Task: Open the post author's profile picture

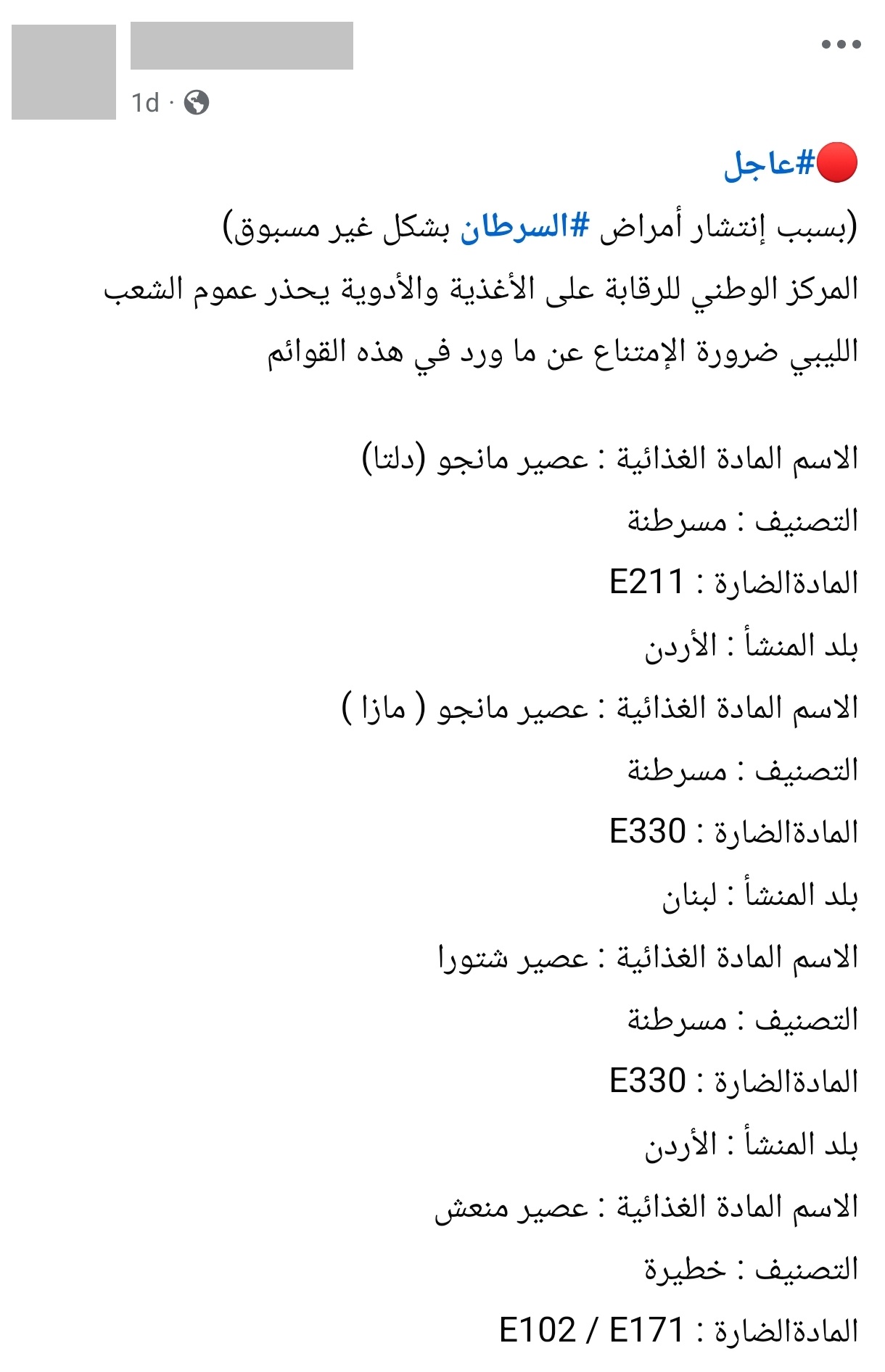Action: 64,72
